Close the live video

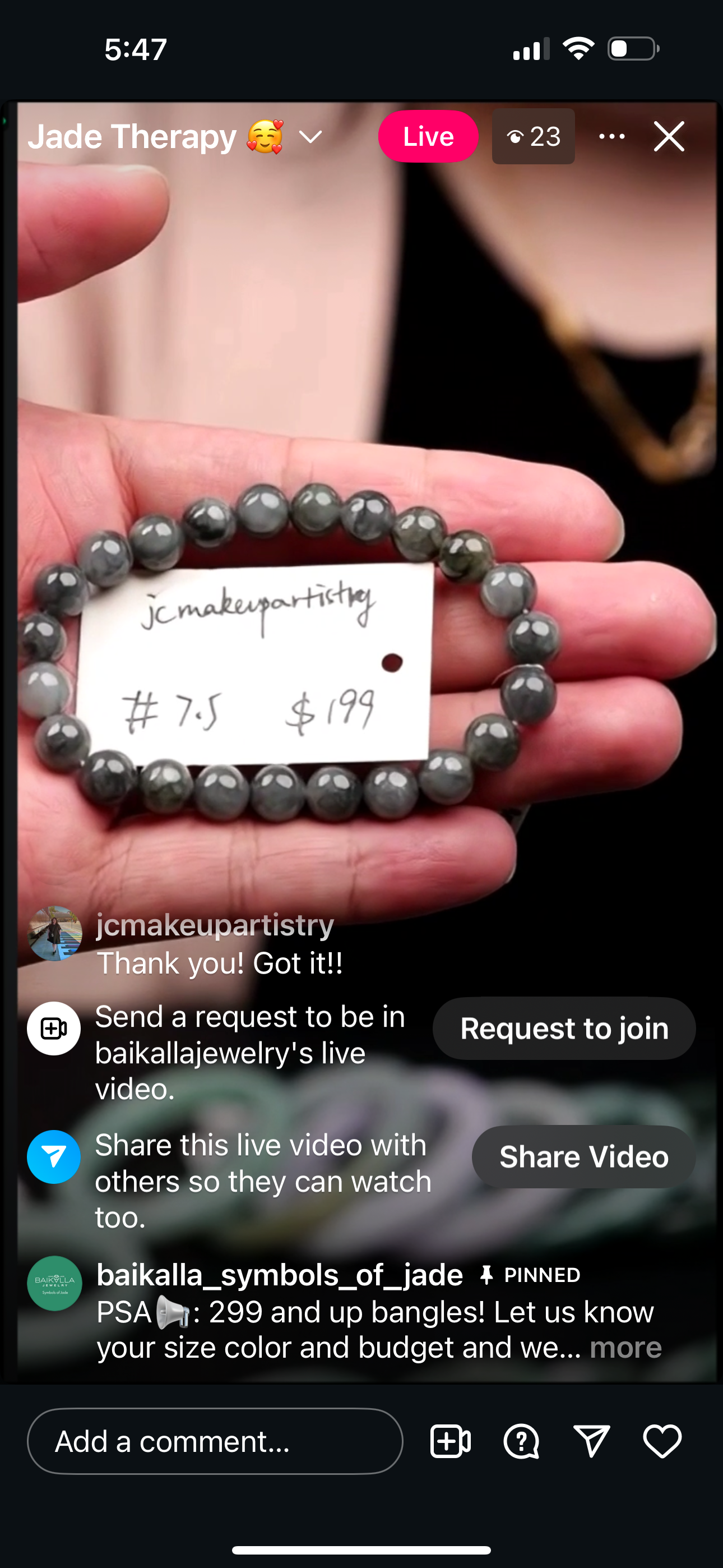pos(669,136)
